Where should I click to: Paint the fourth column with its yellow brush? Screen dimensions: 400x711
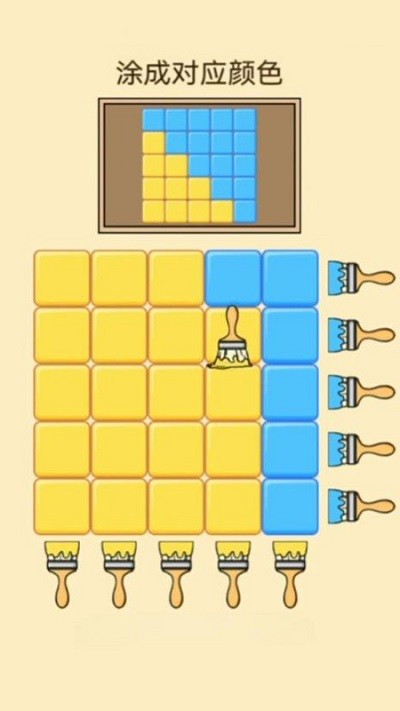233,574
